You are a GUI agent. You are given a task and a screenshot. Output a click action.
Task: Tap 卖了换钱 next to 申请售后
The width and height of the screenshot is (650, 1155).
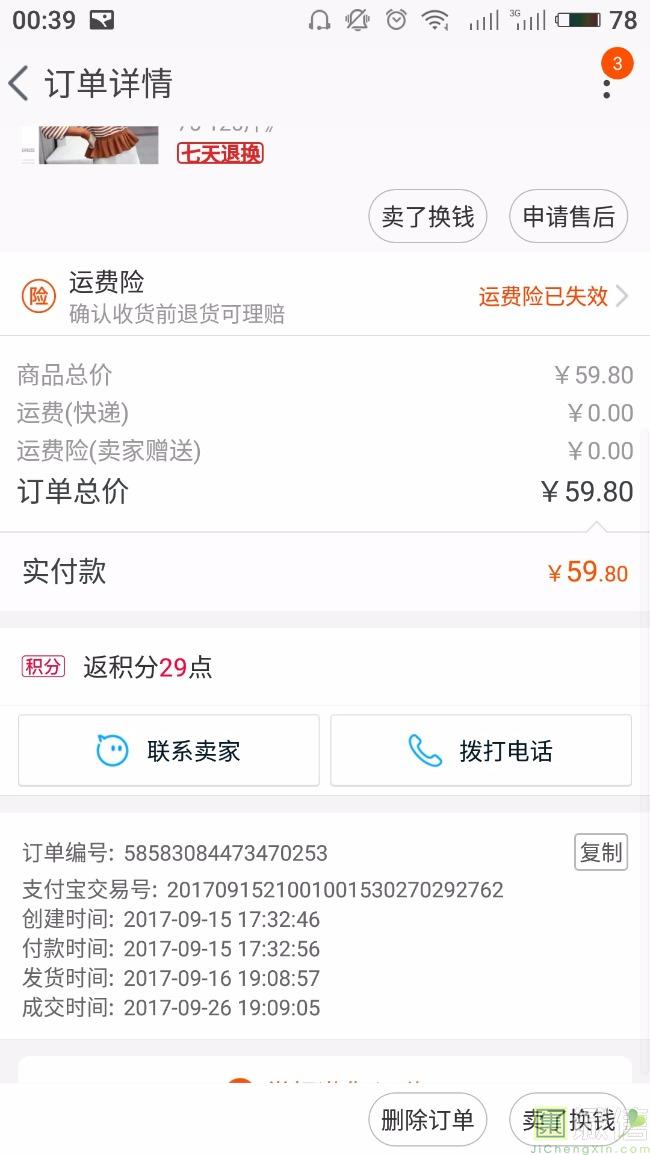(427, 217)
